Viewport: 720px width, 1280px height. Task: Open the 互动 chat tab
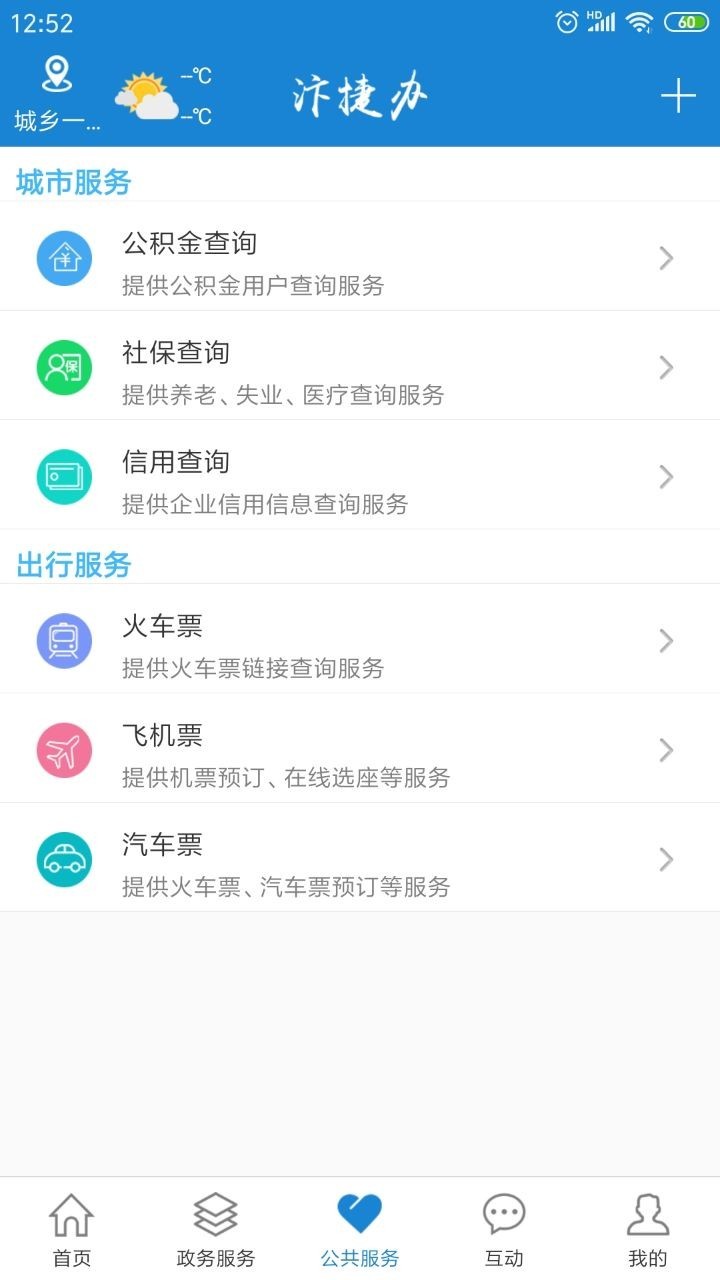click(x=504, y=1228)
